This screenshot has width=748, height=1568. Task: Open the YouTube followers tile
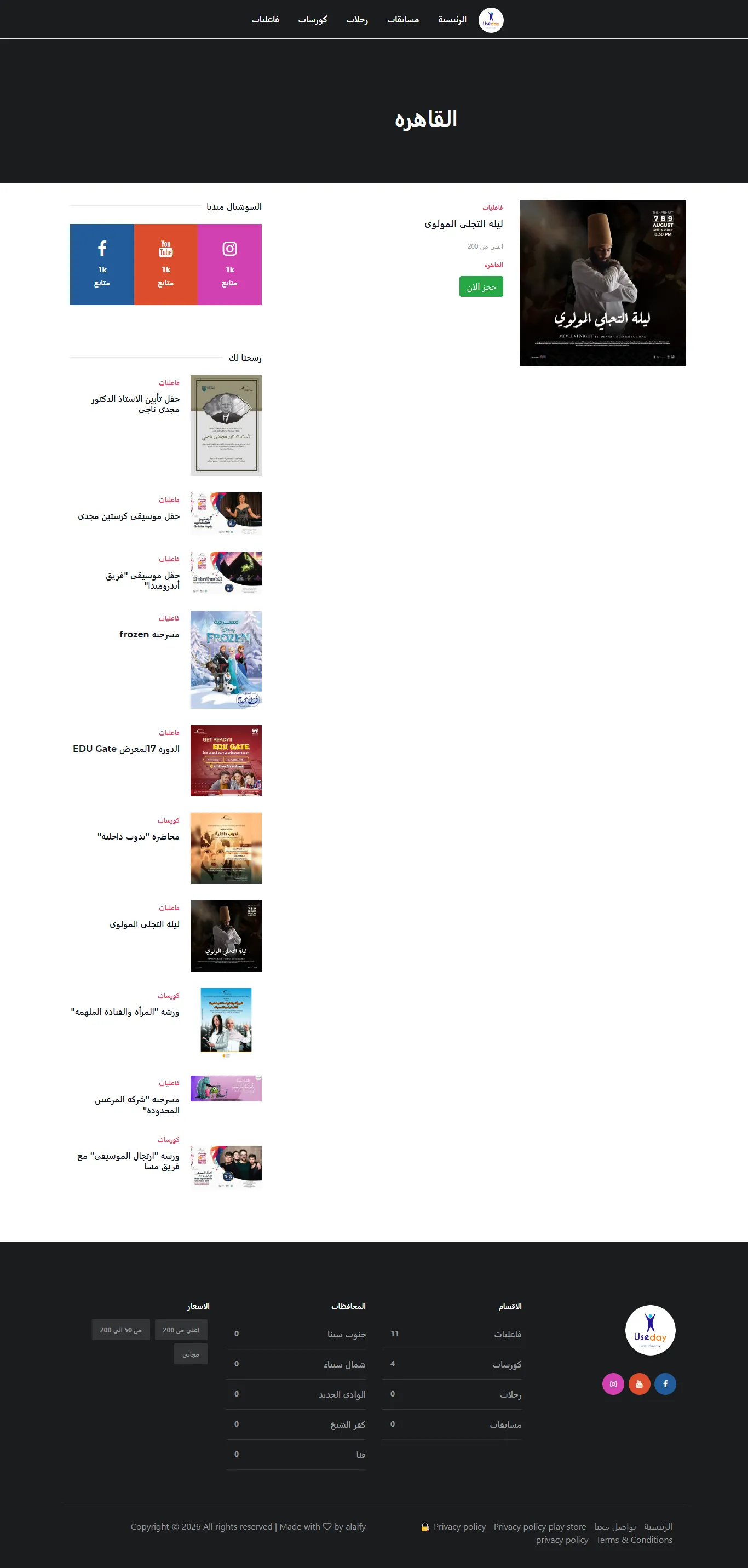[x=165, y=264]
